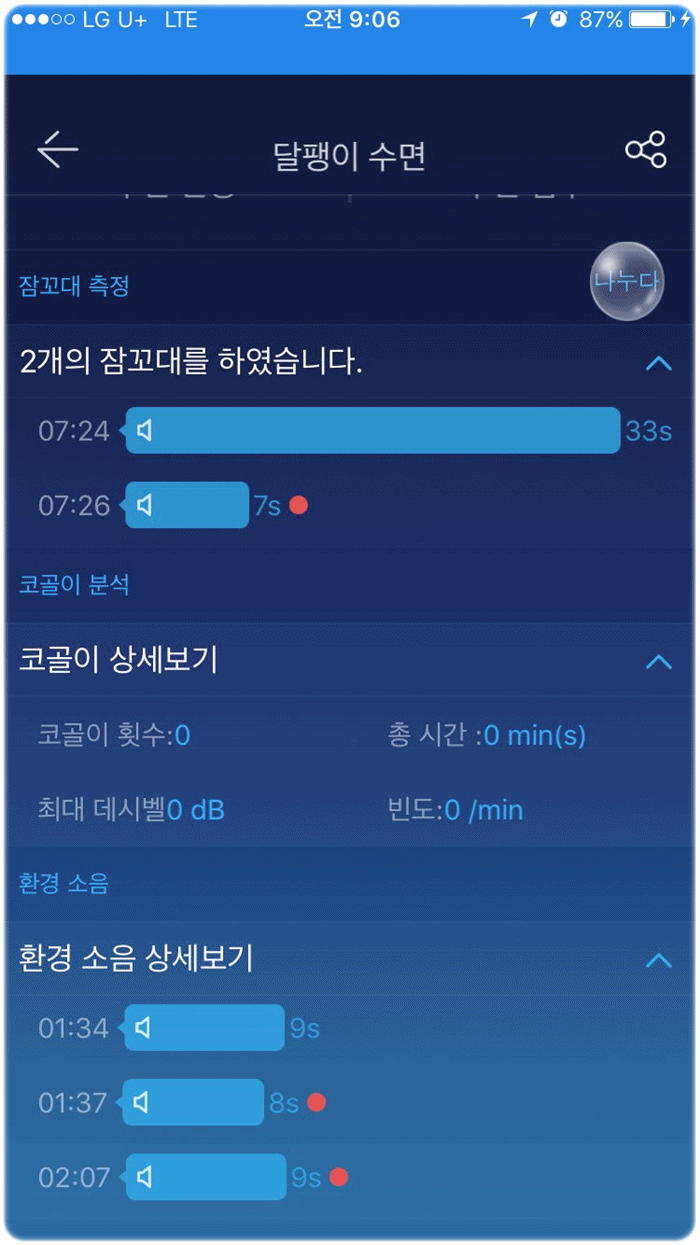Play the 02:07 noise recording
This screenshot has width=700, height=1245.
click(x=205, y=1177)
